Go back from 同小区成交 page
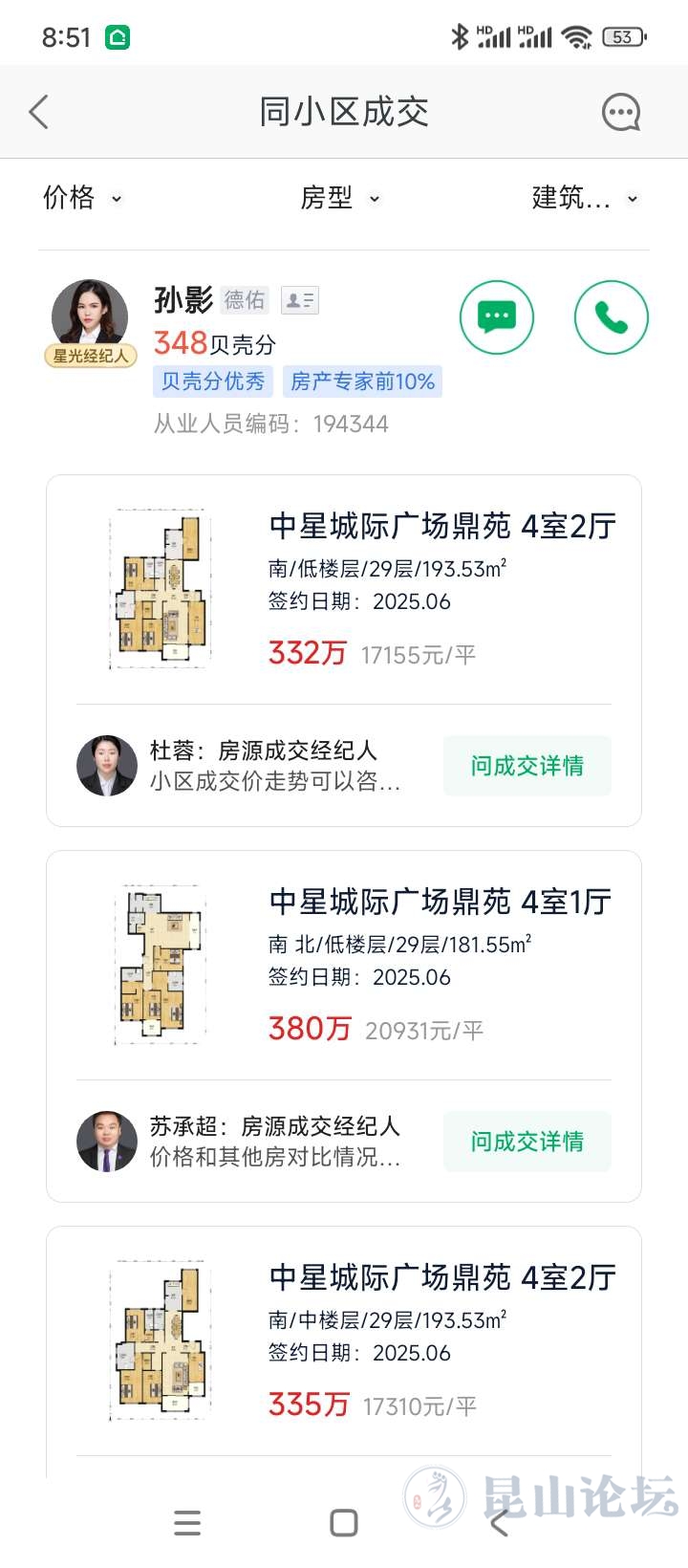 pyautogui.click(x=39, y=113)
